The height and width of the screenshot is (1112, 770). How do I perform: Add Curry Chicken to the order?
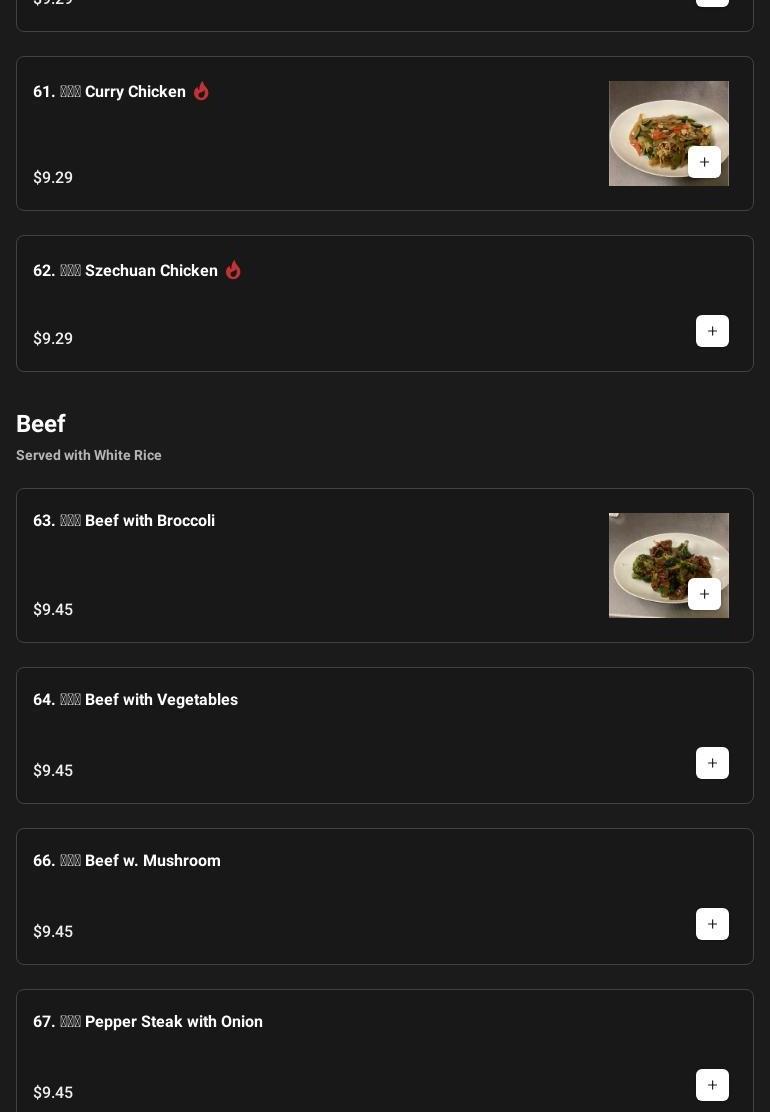pos(704,162)
